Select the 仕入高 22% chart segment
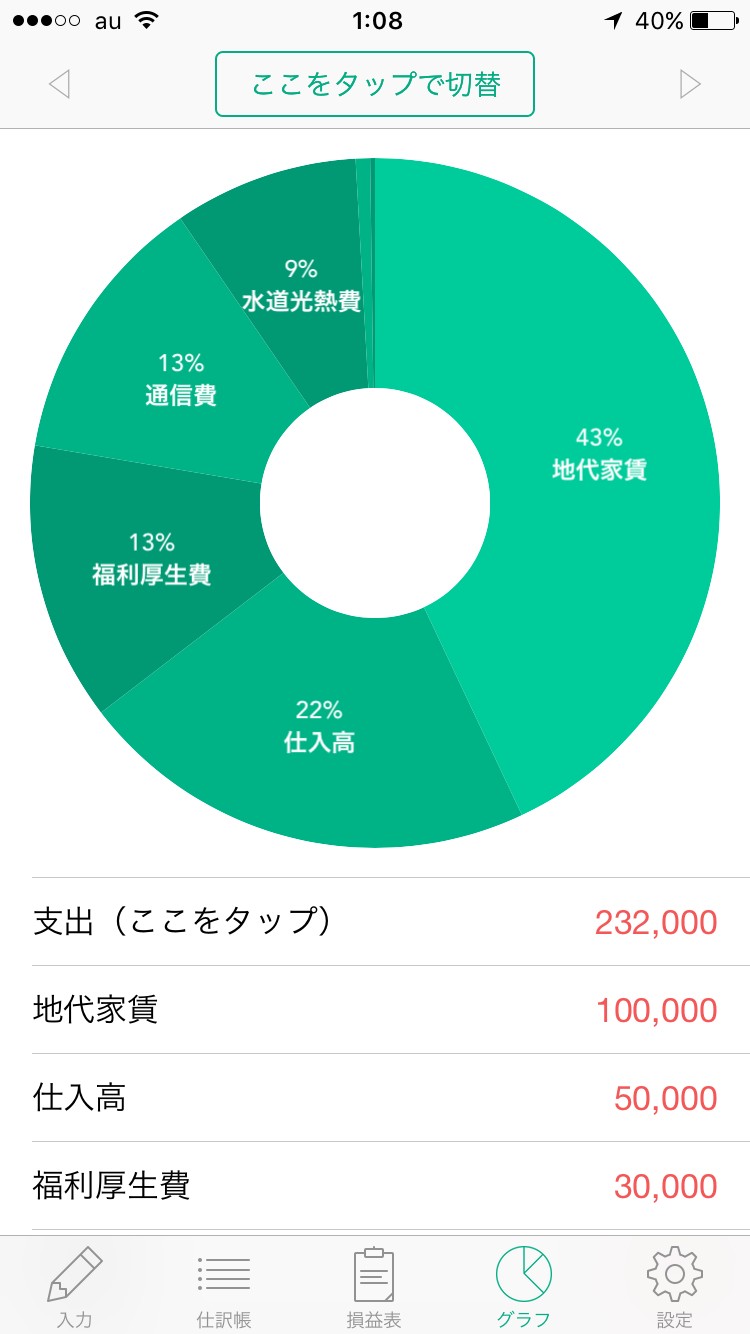The image size is (750, 1334). [x=320, y=727]
